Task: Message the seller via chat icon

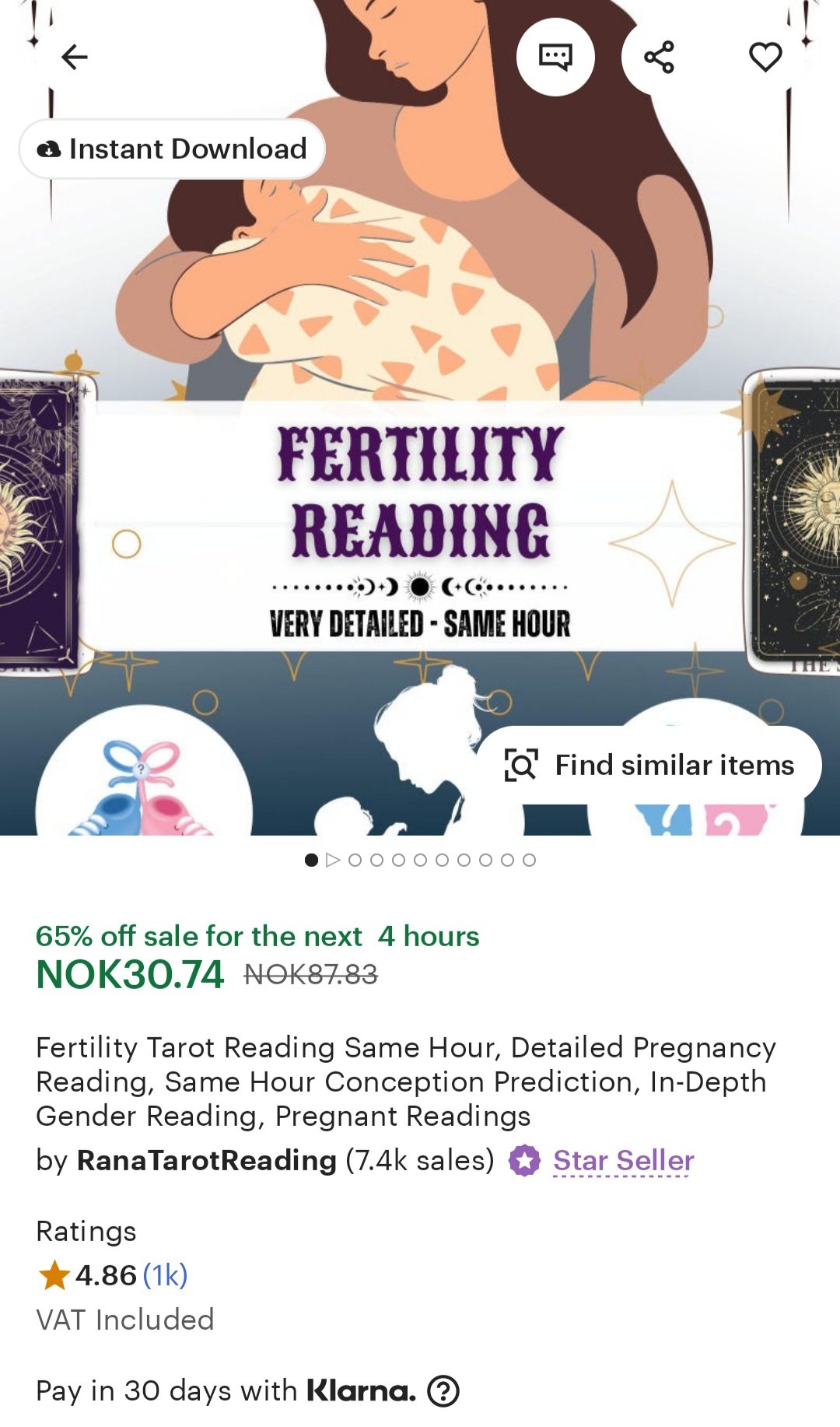Action: (555, 57)
